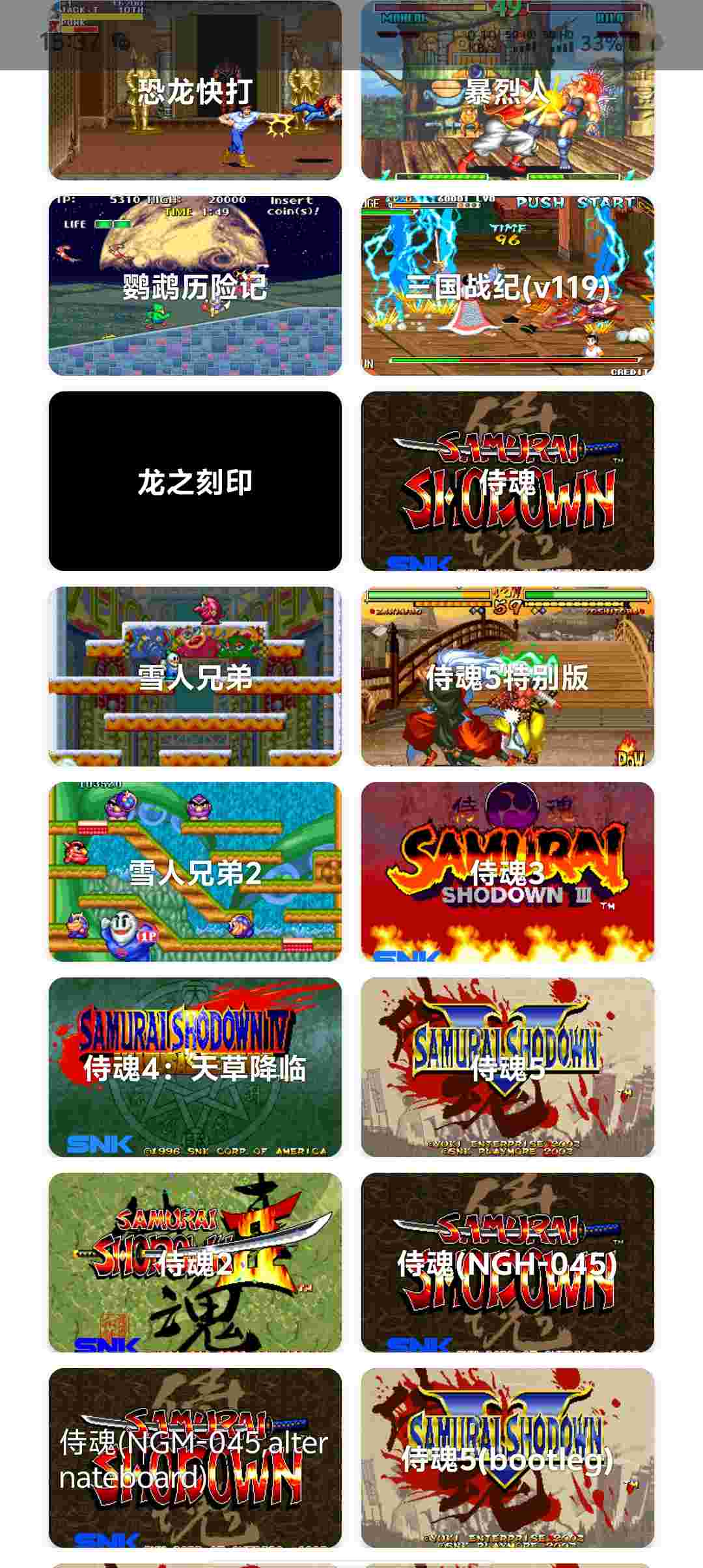
Task: Open the plain 侍魂5 tile
Action: click(507, 1067)
